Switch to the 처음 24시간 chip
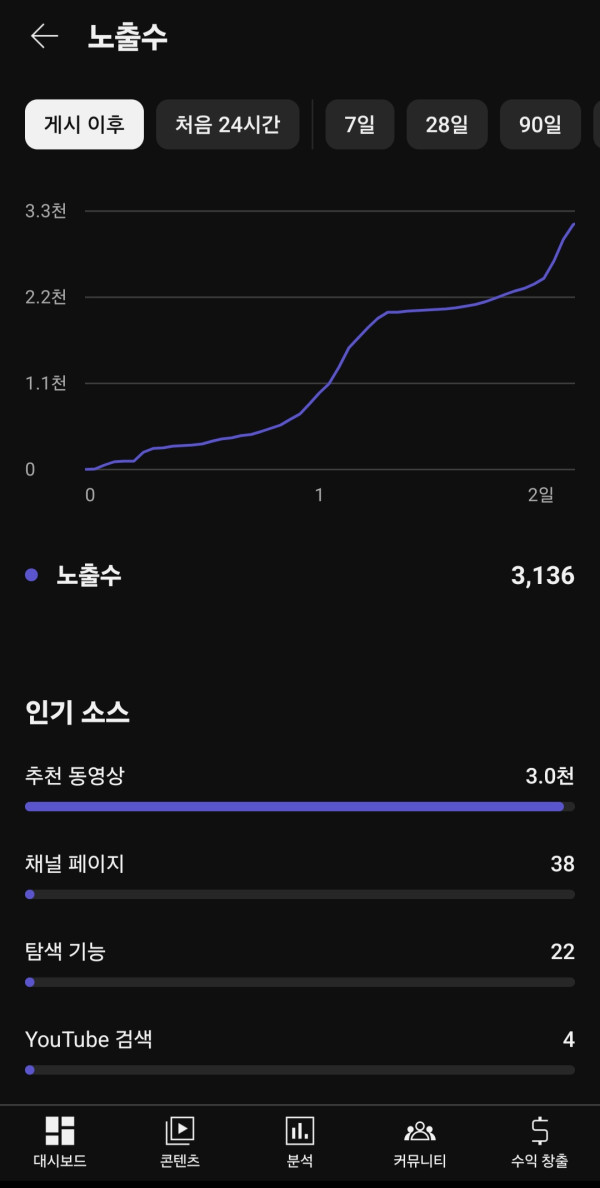 coord(227,125)
